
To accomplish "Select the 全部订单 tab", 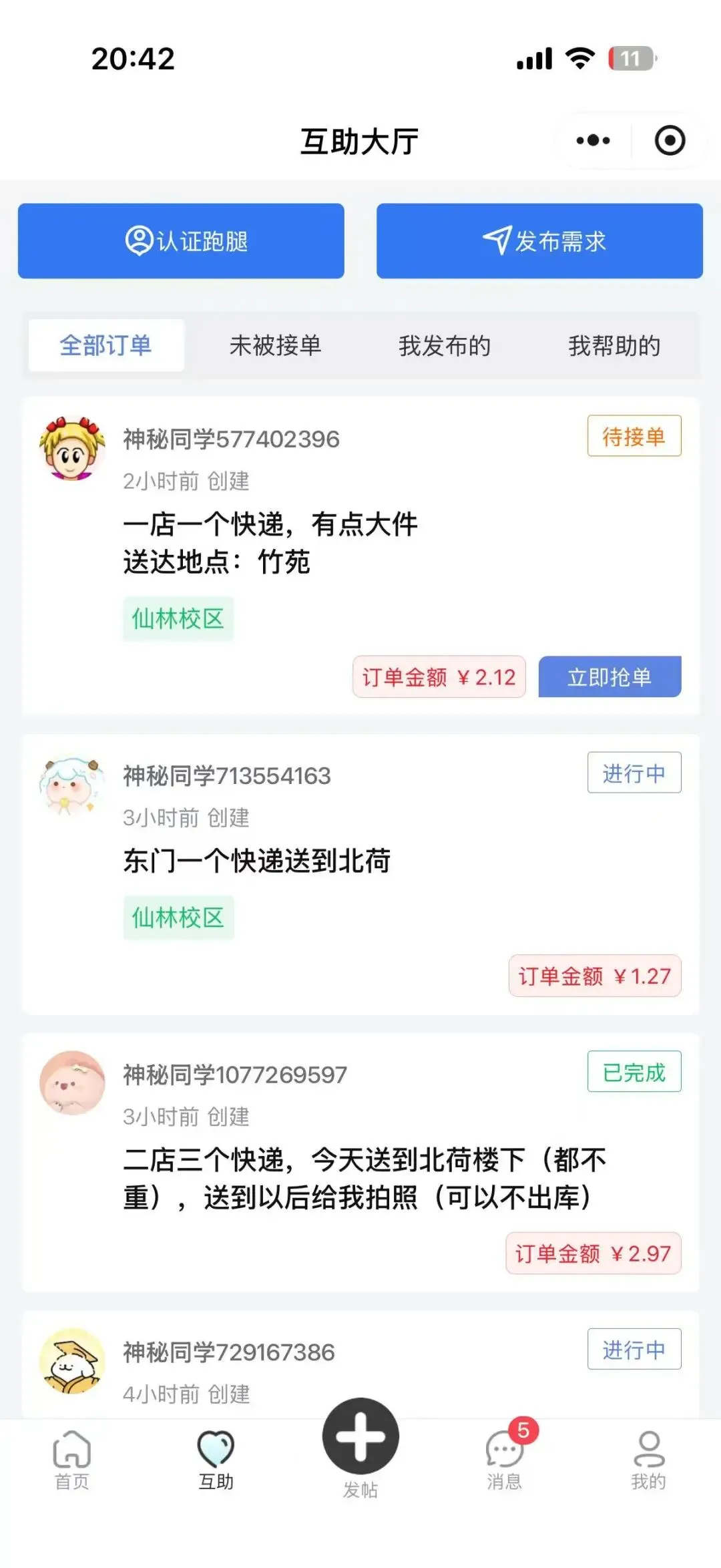I will tap(106, 345).
